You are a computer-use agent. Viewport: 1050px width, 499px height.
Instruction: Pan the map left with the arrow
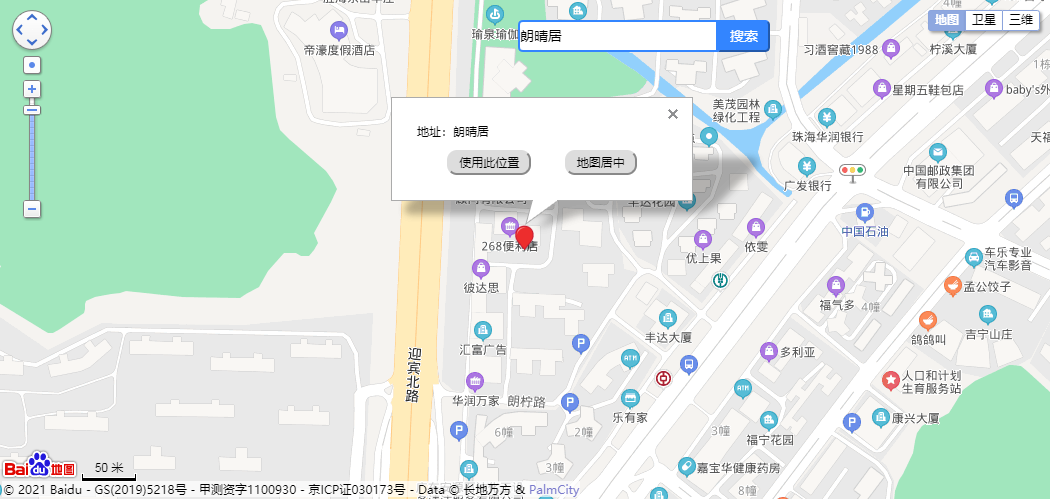20,30
